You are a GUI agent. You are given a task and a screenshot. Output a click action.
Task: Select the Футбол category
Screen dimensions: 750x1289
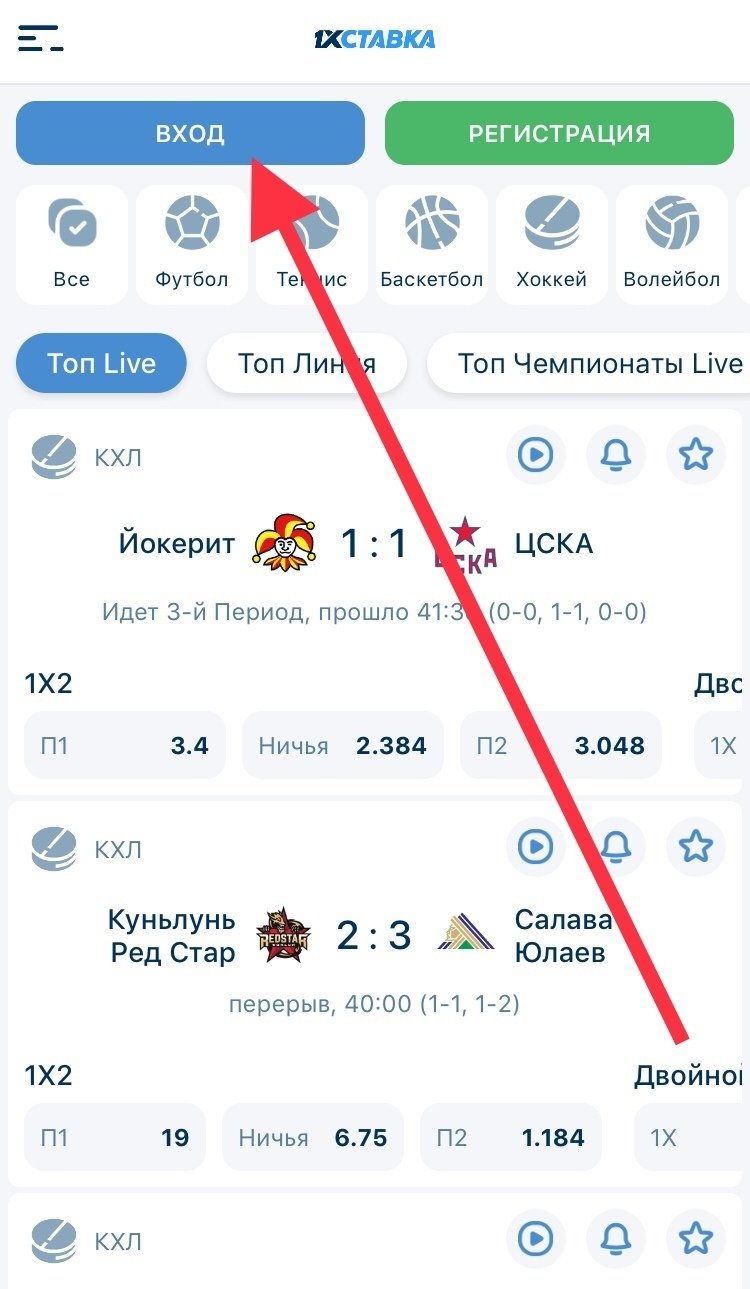tap(191, 244)
